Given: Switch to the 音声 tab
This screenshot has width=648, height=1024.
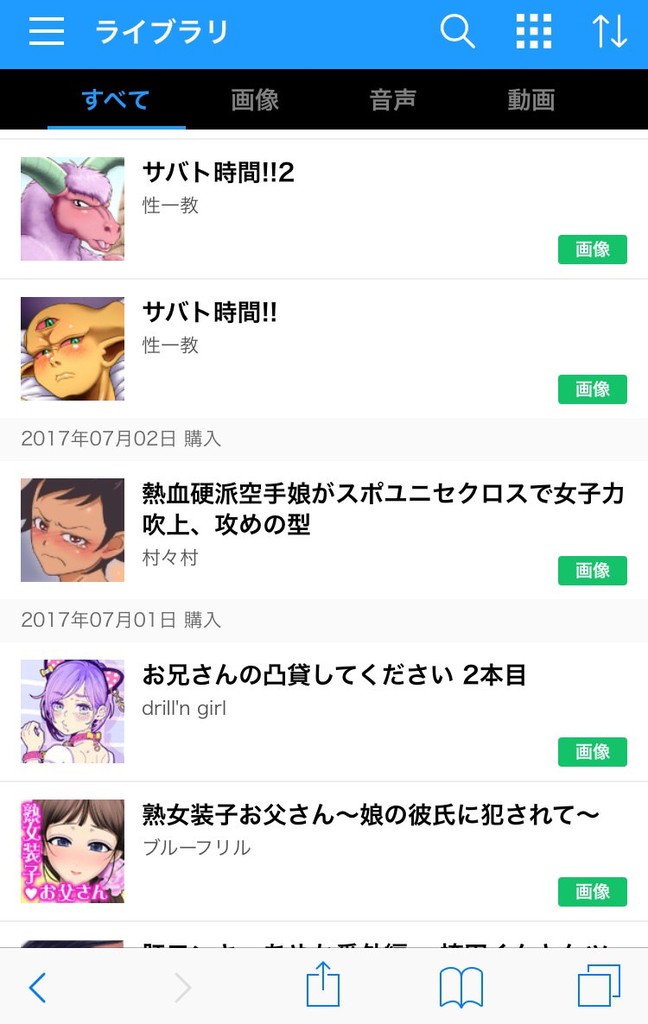Looking at the screenshot, I should coord(393,100).
